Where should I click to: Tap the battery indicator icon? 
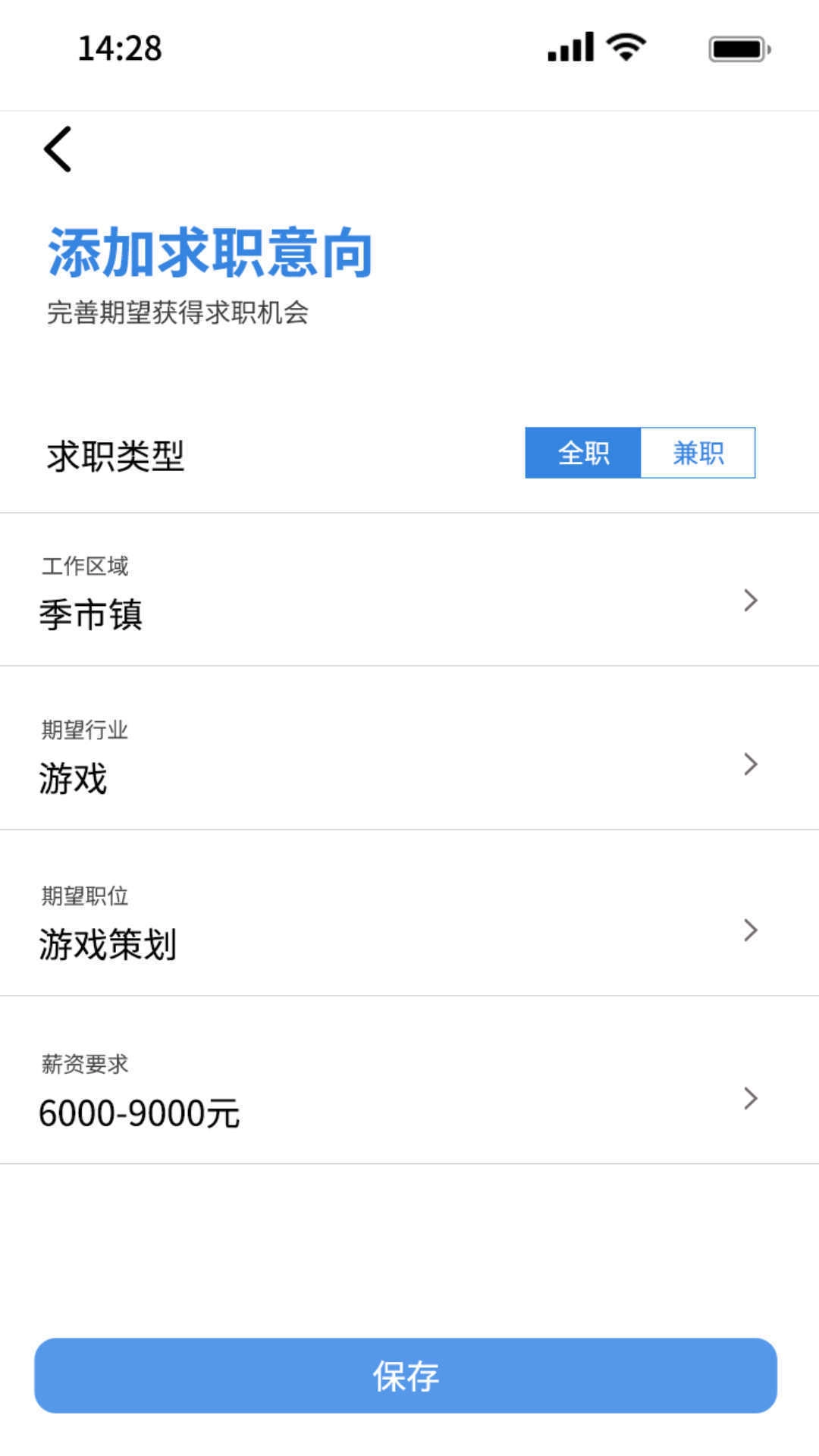click(x=737, y=47)
